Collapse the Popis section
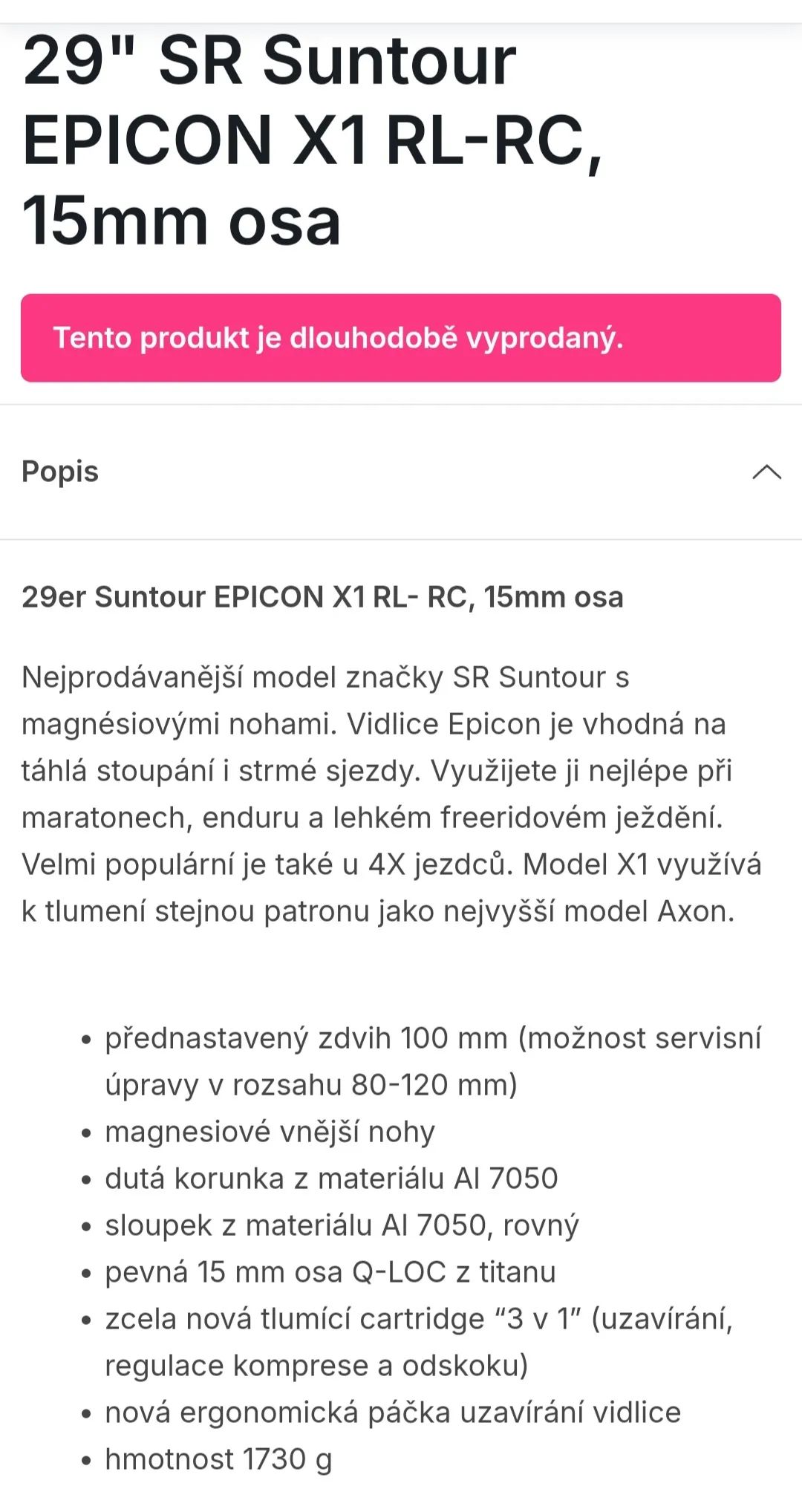 pos(766,472)
